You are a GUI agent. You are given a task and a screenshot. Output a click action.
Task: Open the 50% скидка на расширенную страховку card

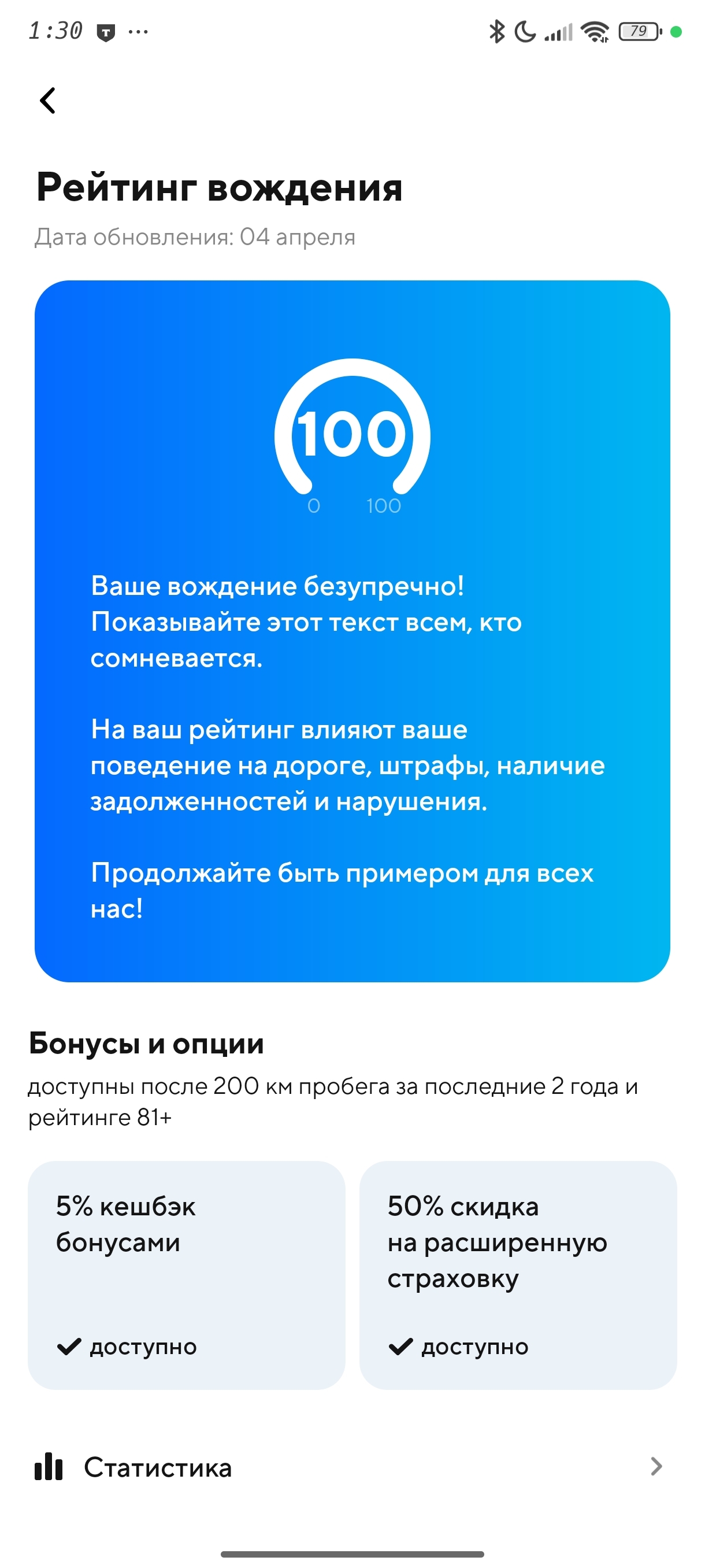coord(518,1275)
